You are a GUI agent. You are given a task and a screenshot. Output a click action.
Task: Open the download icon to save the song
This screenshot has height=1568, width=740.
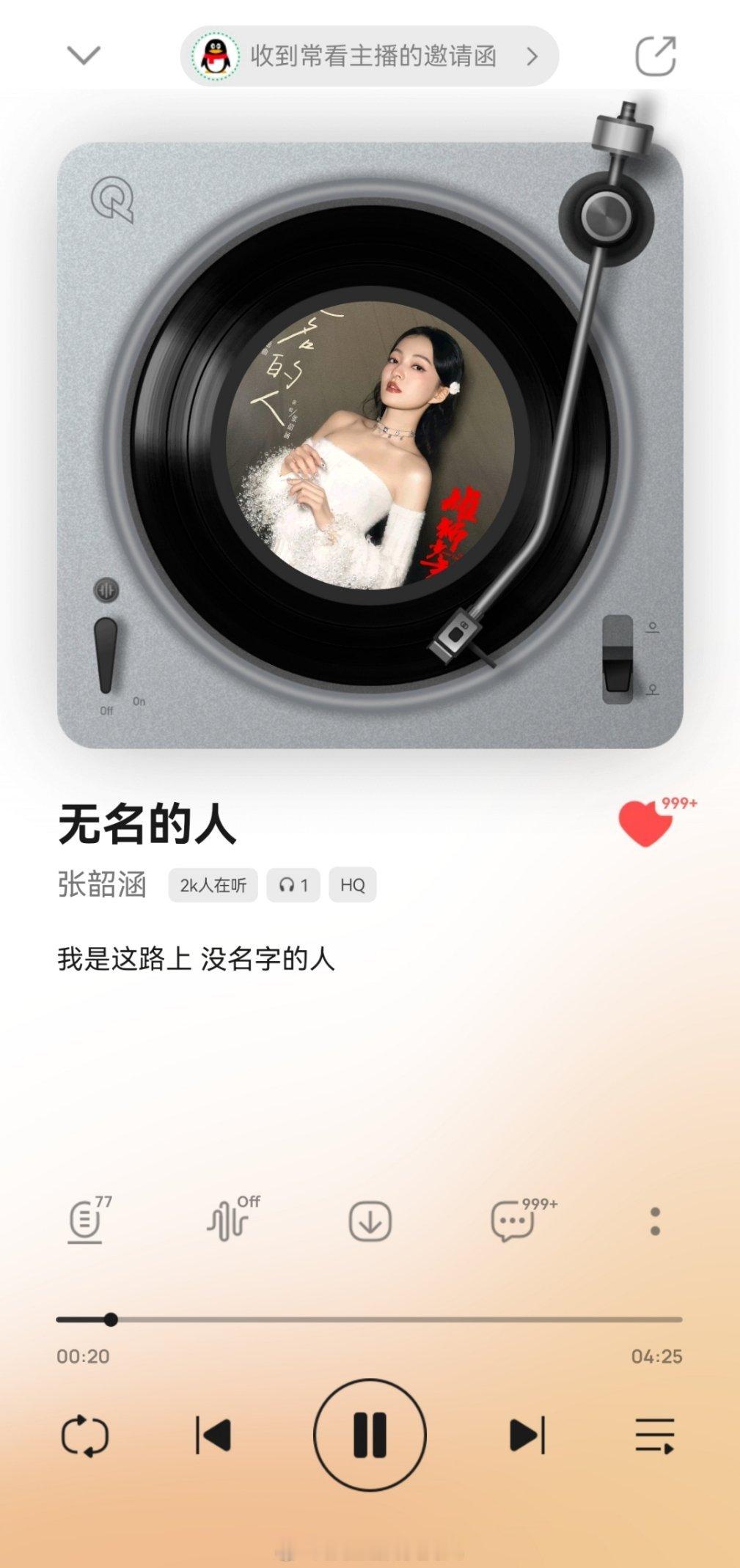(370, 1219)
